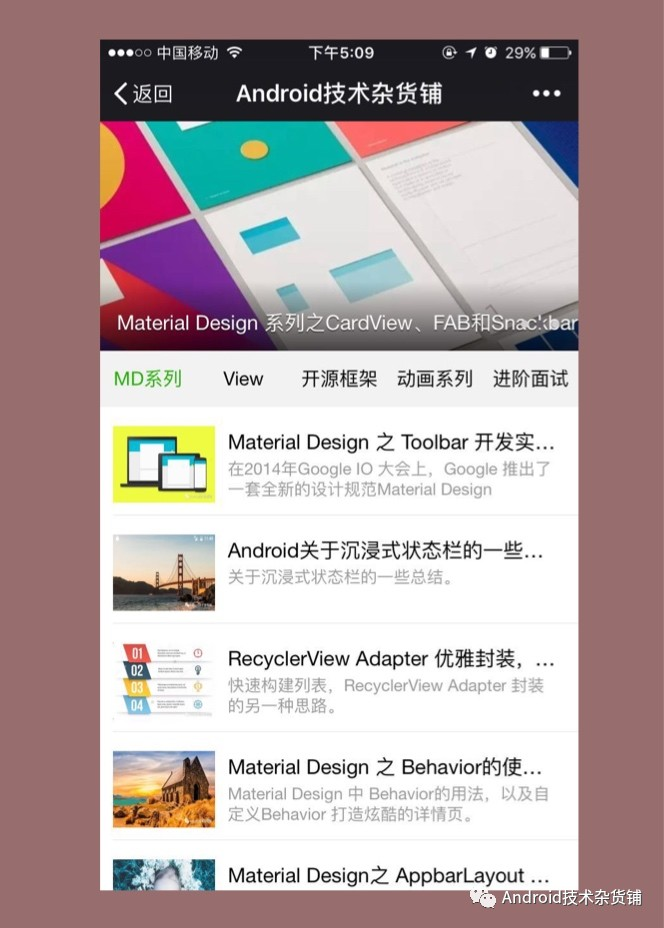
Task: Switch to the 进阶面试 tab
Action: (530, 379)
